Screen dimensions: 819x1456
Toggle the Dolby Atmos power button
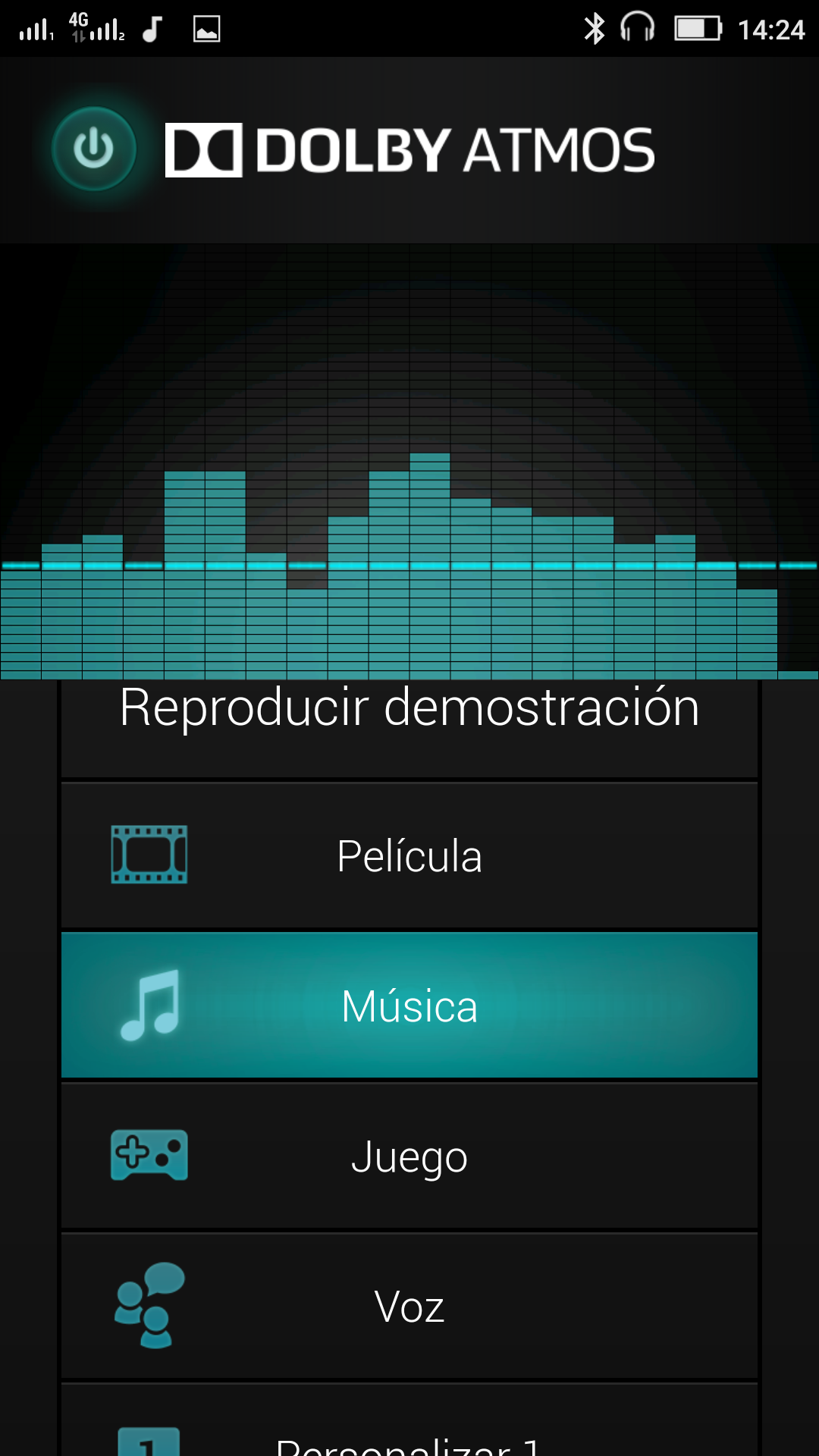tap(93, 149)
